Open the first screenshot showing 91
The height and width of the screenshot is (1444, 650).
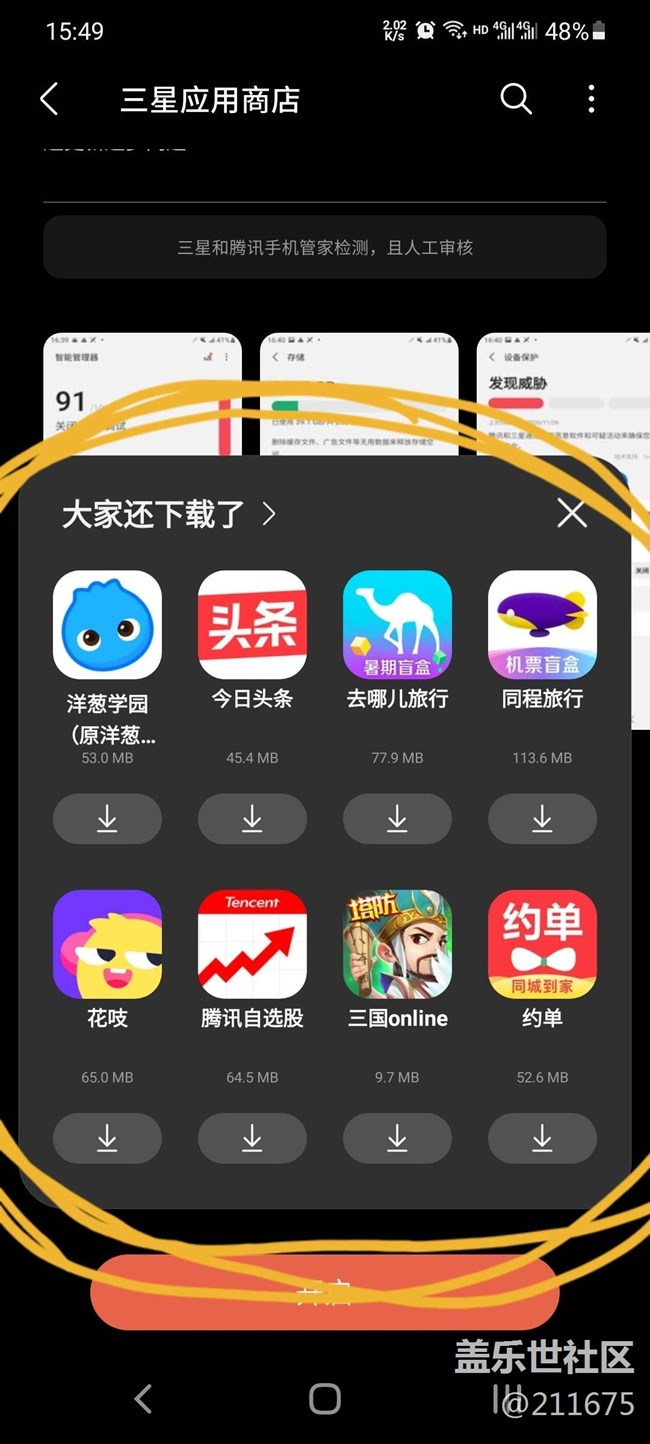point(142,395)
